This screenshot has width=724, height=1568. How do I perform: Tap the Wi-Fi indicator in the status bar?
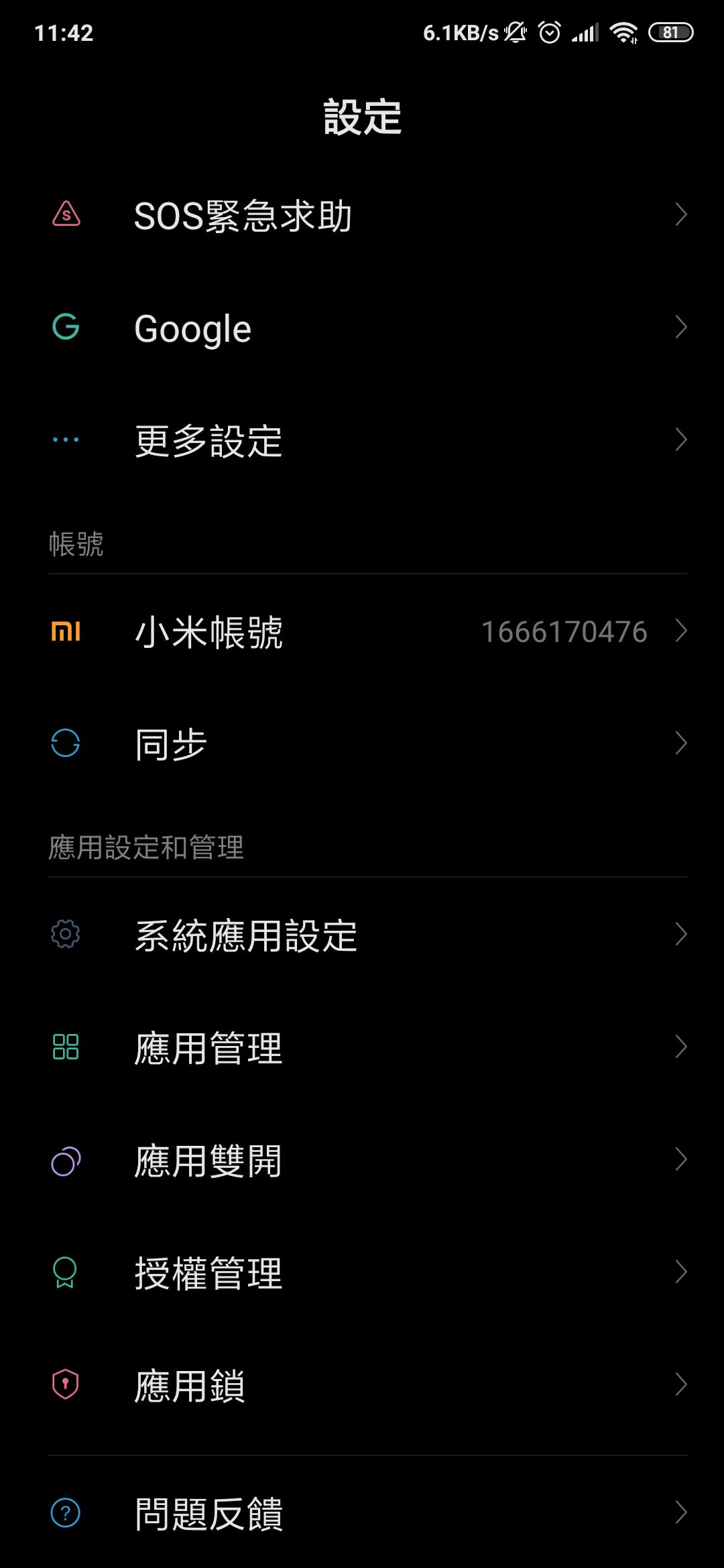click(x=624, y=32)
